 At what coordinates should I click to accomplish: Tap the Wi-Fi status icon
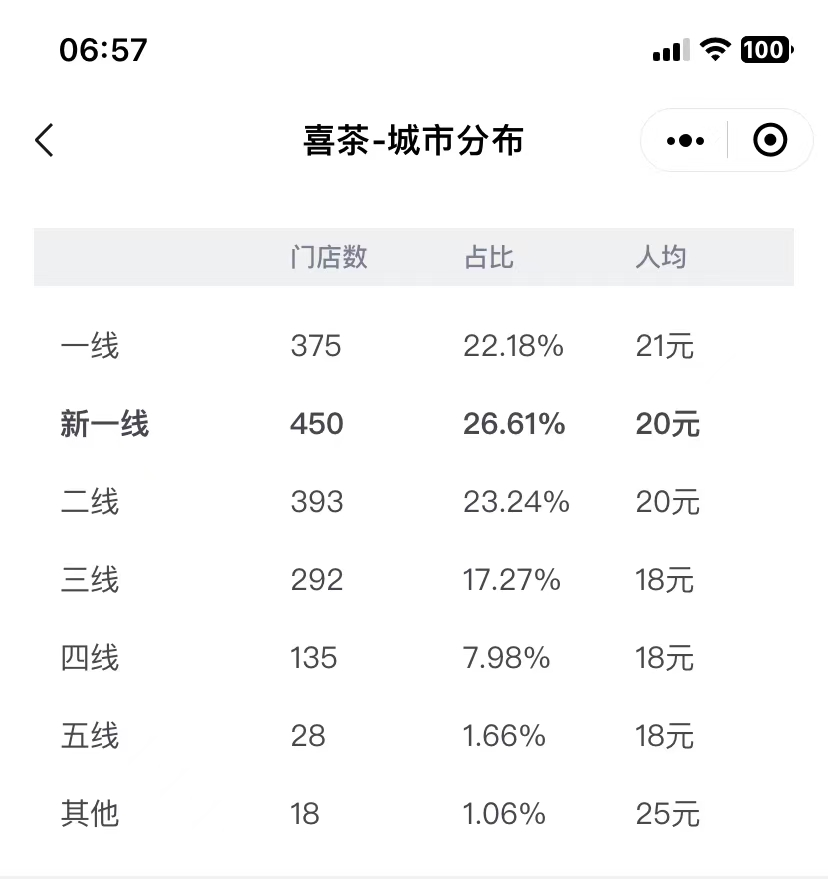click(x=713, y=48)
